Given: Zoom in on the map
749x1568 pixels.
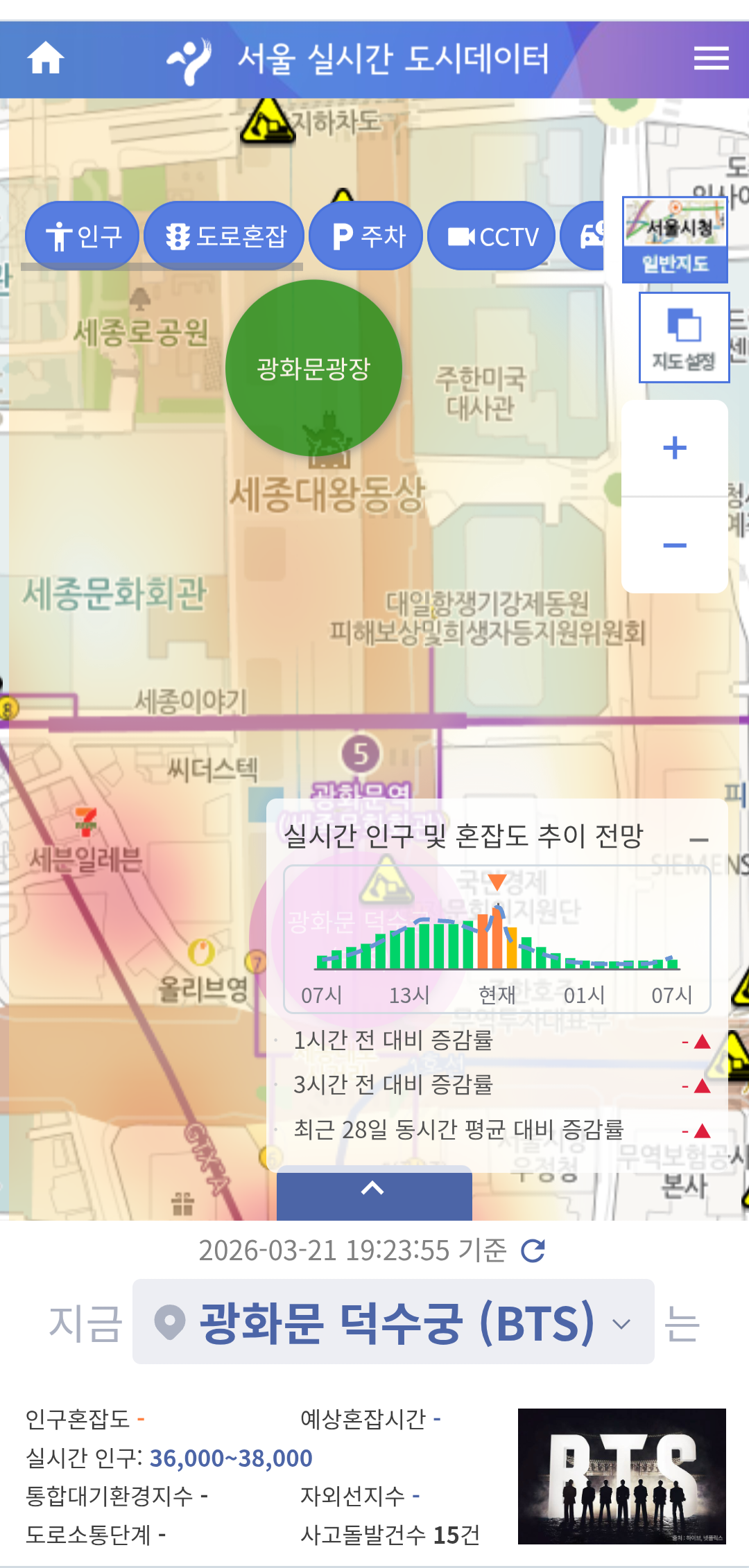Looking at the screenshot, I should tap(675, 448).
